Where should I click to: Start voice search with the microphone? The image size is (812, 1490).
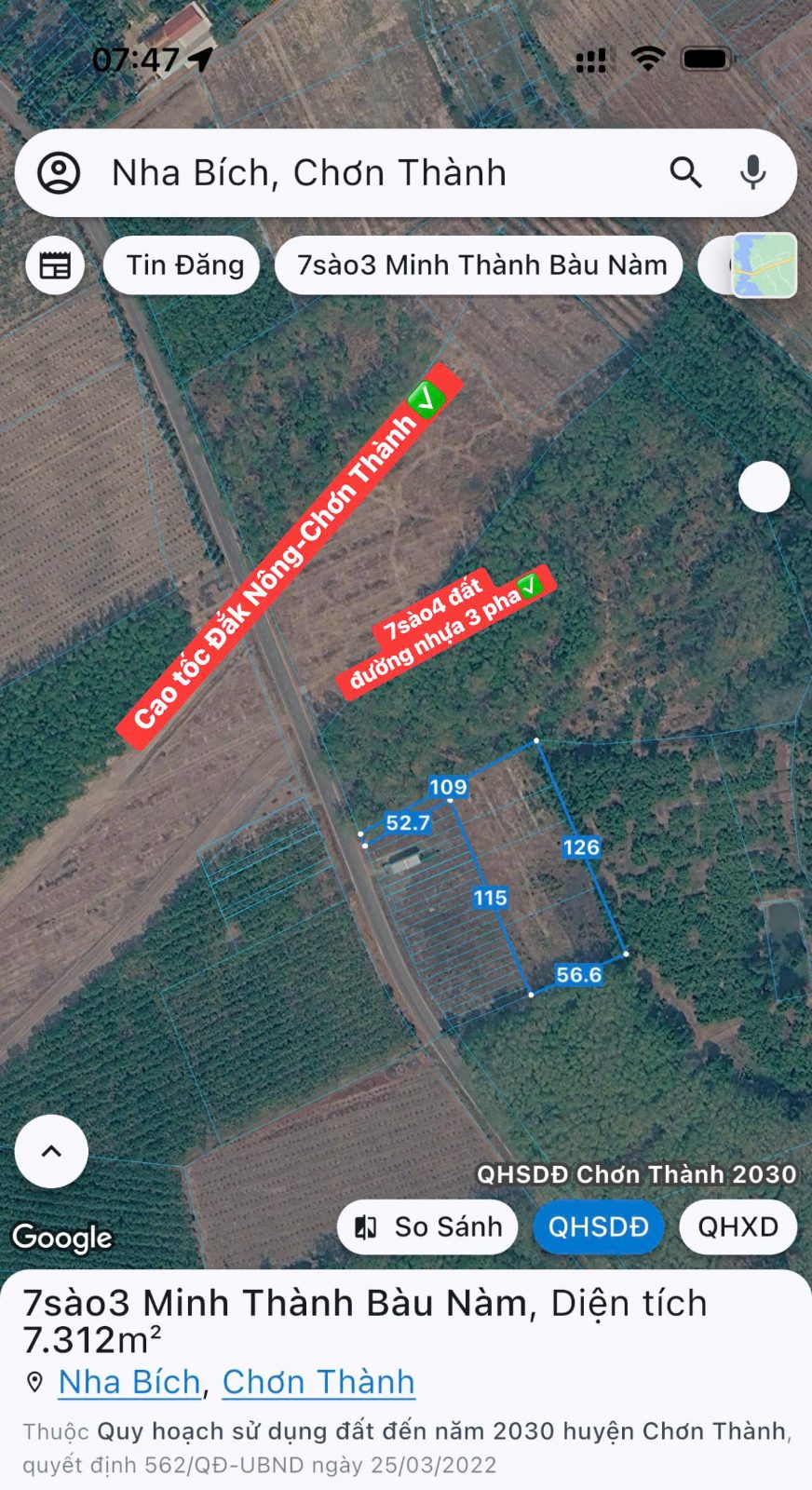[x=753, y=172]
